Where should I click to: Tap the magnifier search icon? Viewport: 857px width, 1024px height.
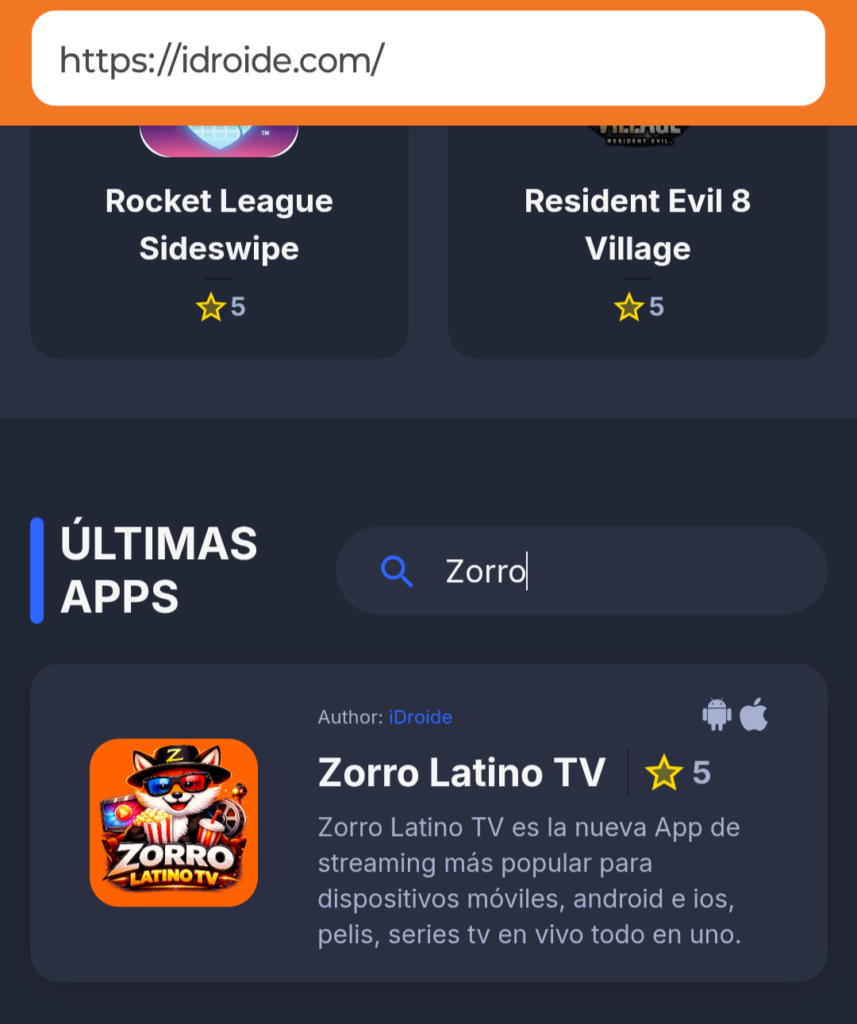tap(397, 572)
